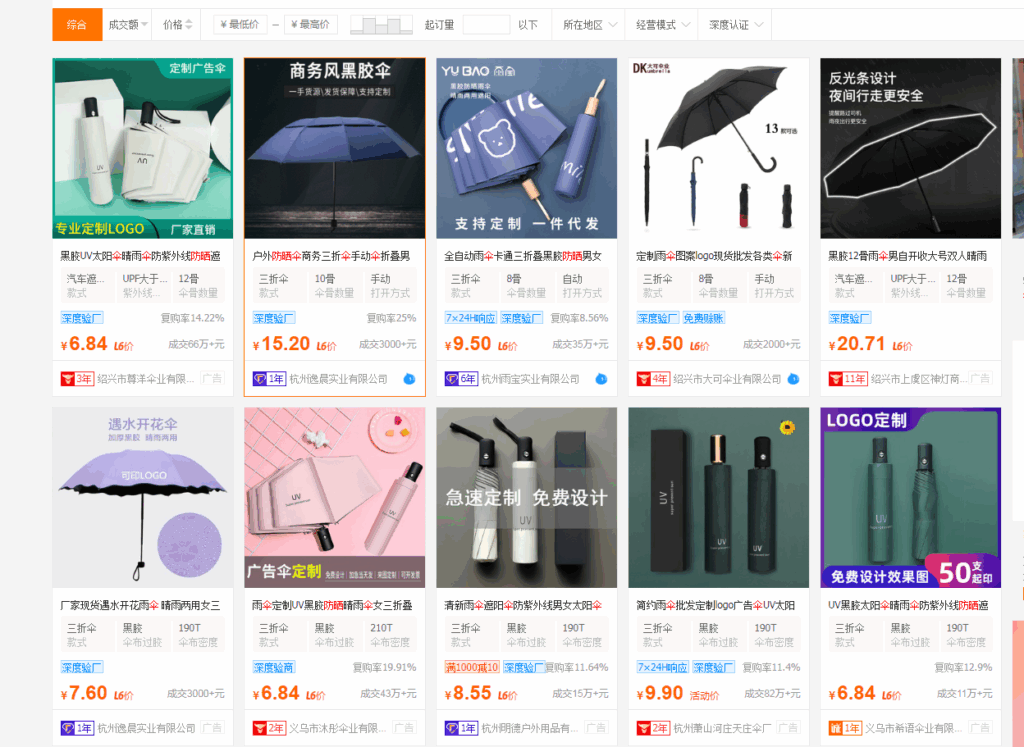Screen dimensions: 1024x747
Task: Open the pink 广告伞定制 product
Action: (334, 497)
